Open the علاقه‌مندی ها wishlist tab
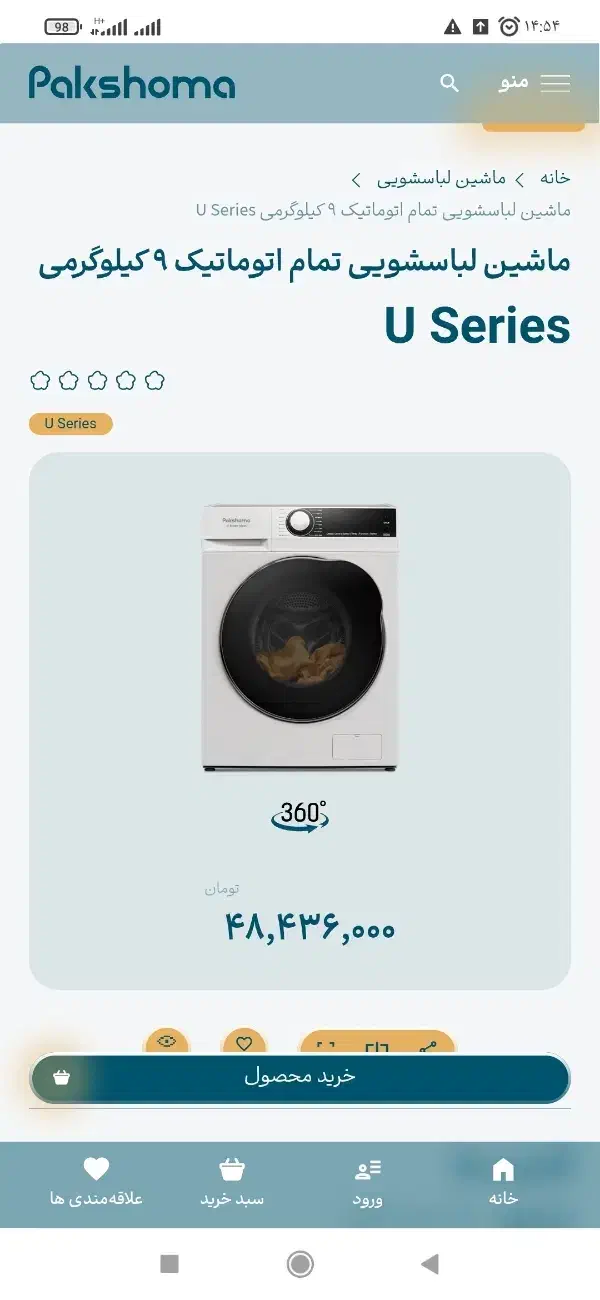 click(x=96, y=1182)
